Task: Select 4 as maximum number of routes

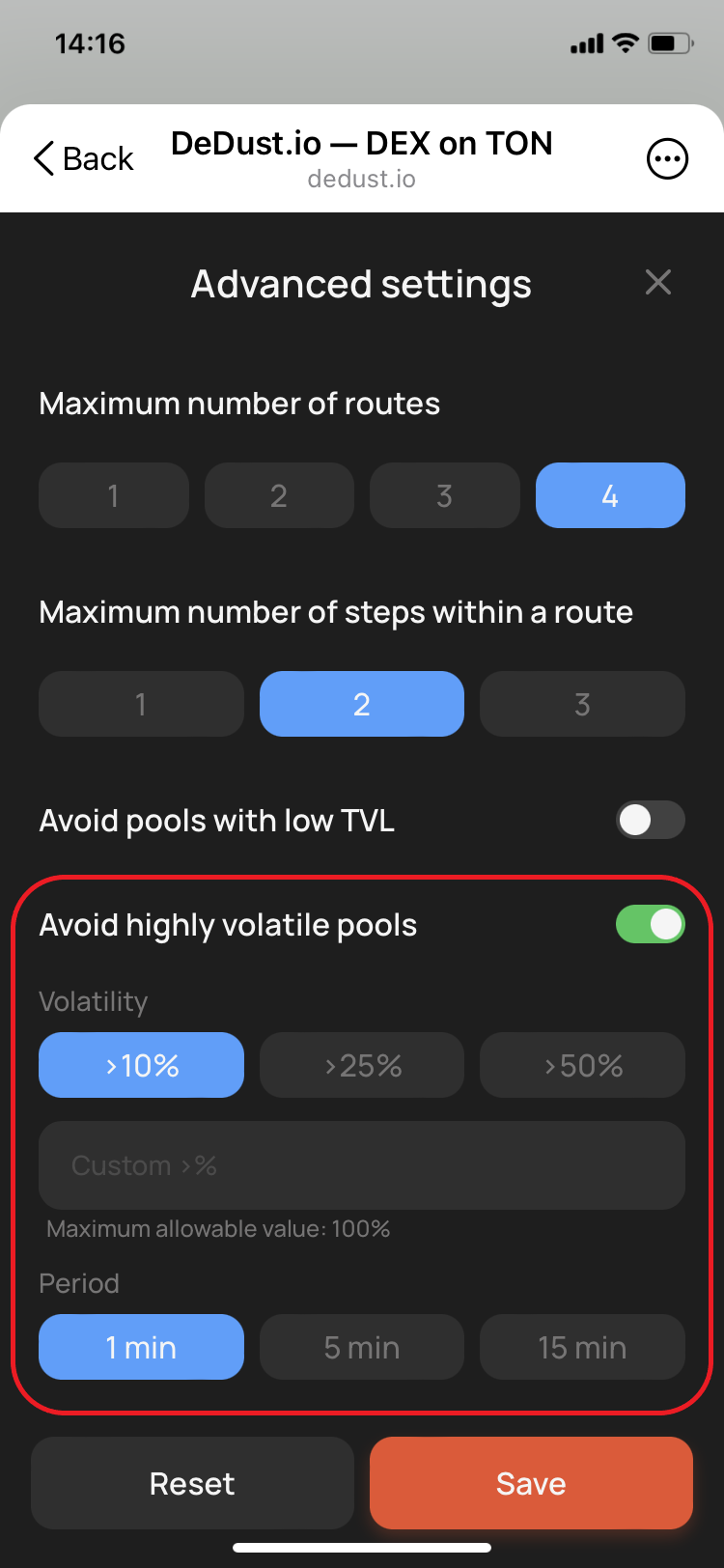Action: point(610,495)
